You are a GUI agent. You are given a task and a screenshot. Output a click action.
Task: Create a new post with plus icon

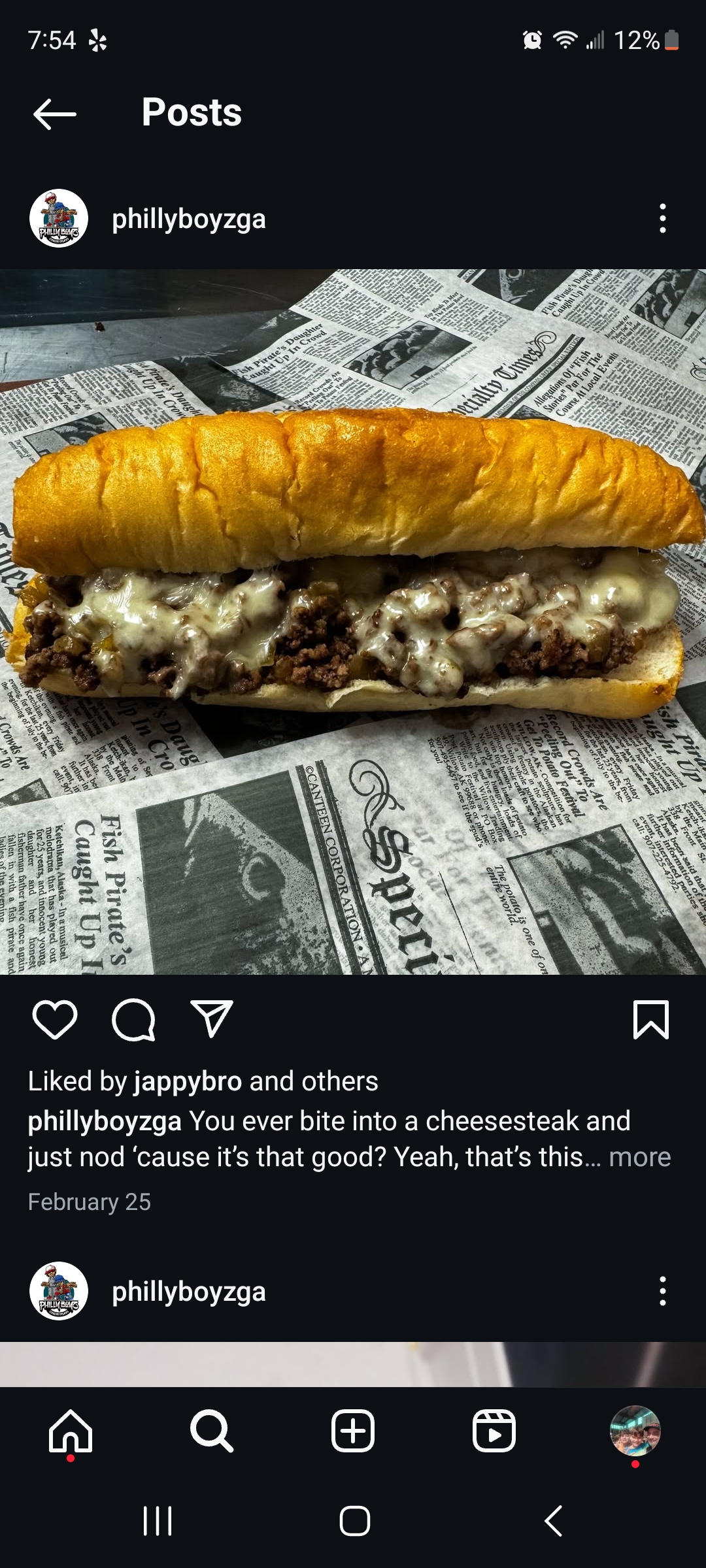[x=353, y=1431]
